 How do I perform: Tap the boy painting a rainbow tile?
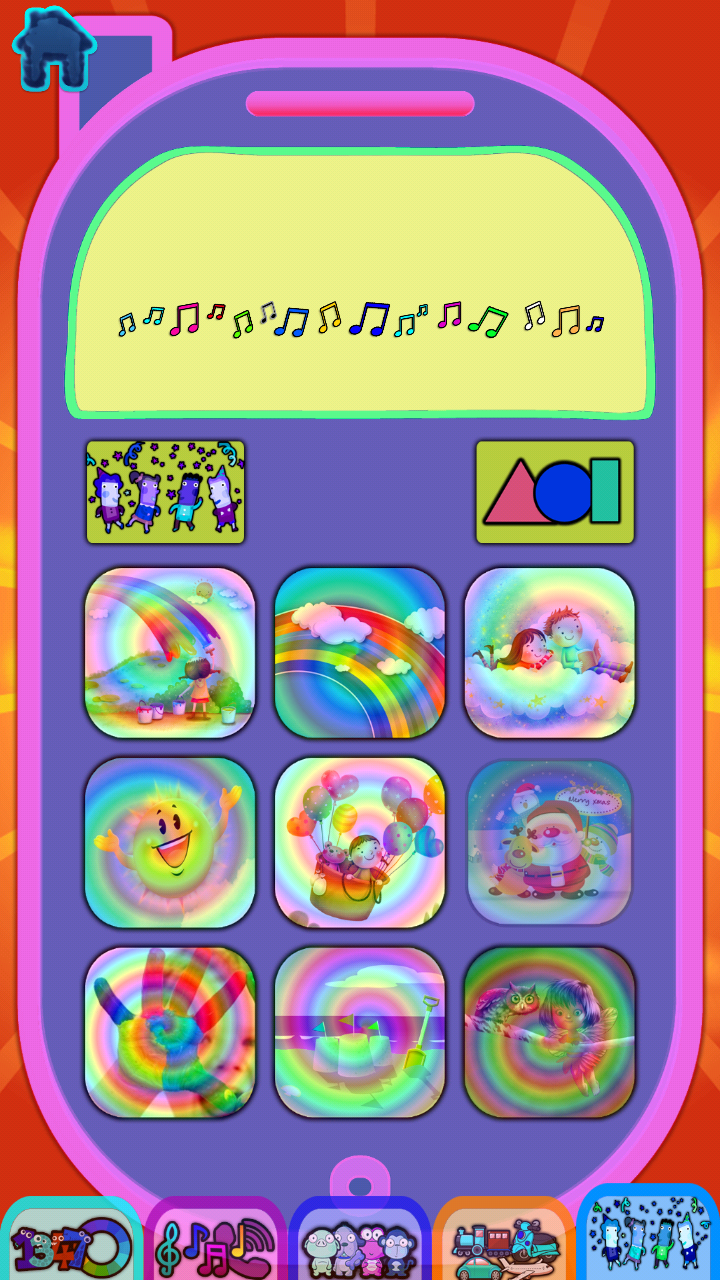click(x=170, y=652)
